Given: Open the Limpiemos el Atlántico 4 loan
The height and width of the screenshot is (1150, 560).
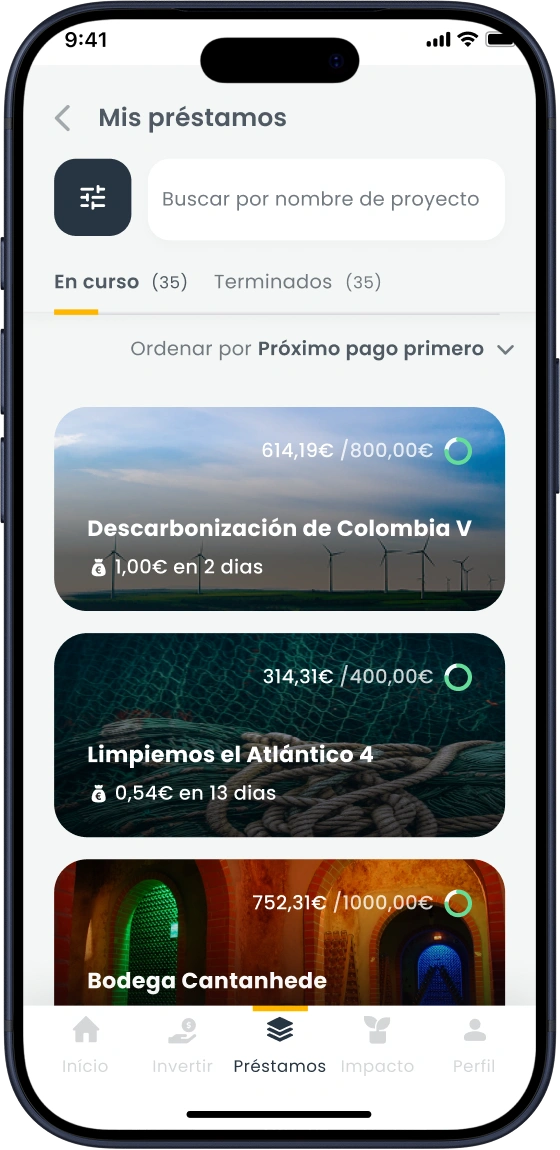Looking at the screenshot, I should click(279, 735).
